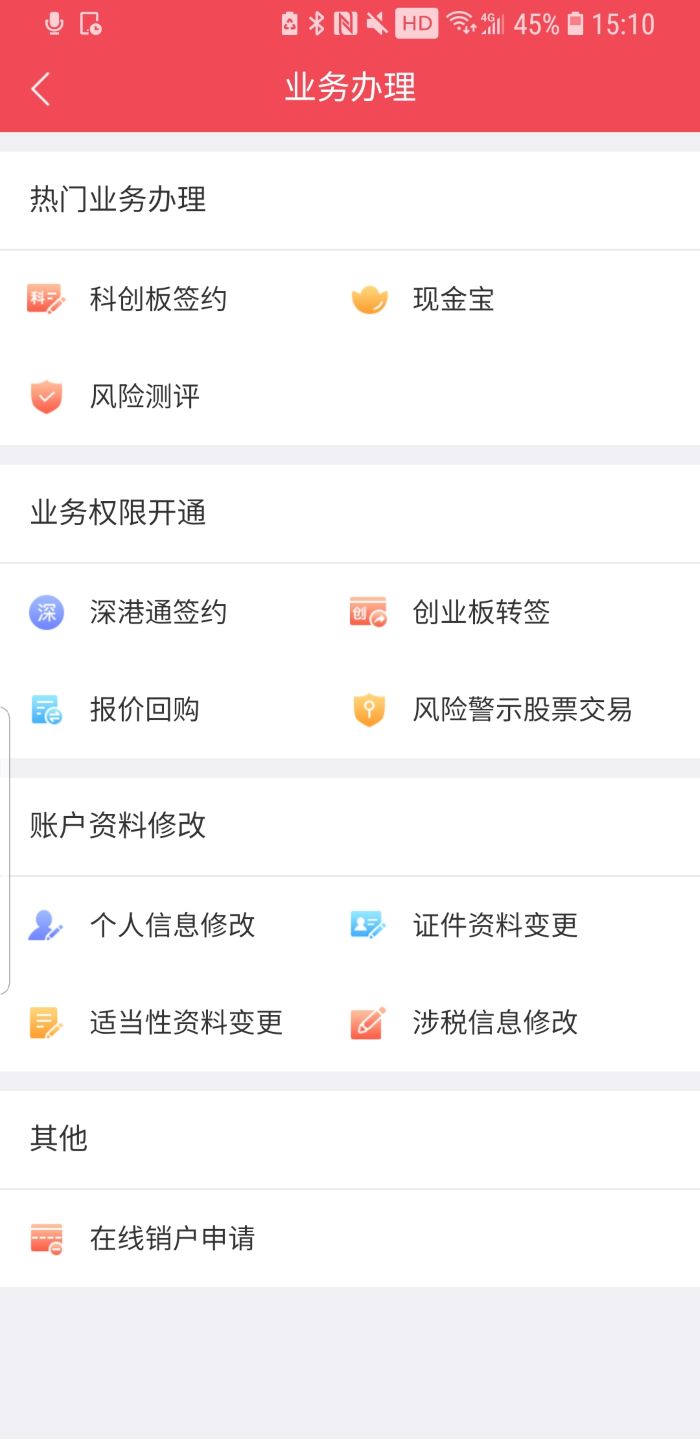Image resolution: width=700 pixels, height=1439 pixels.
Task: Open 报价回购
Action: 144,710
